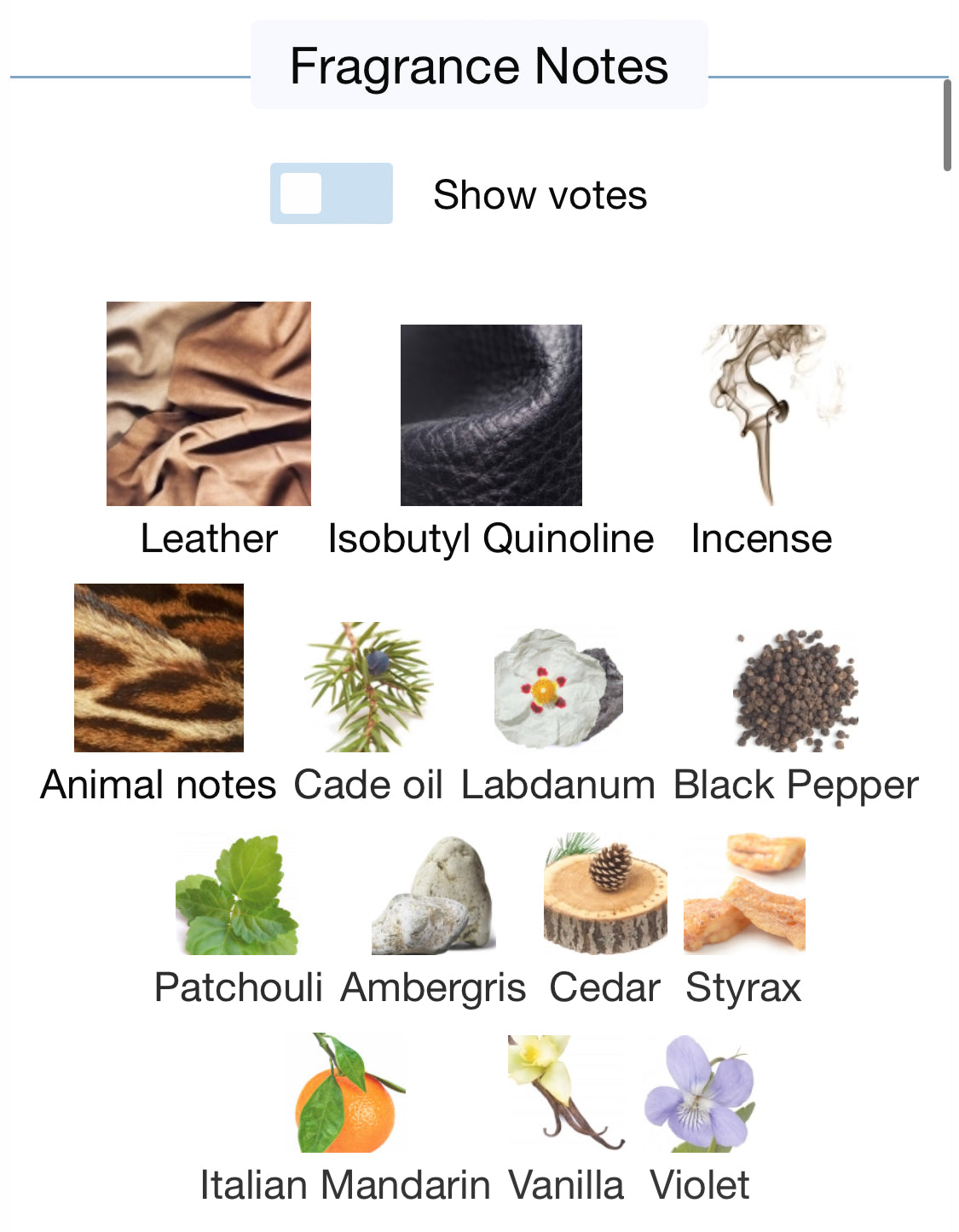Select the Italian Mandarin note
Image resolution: width=959 pixels, height=1232 pixels.
click(346, 1093)
